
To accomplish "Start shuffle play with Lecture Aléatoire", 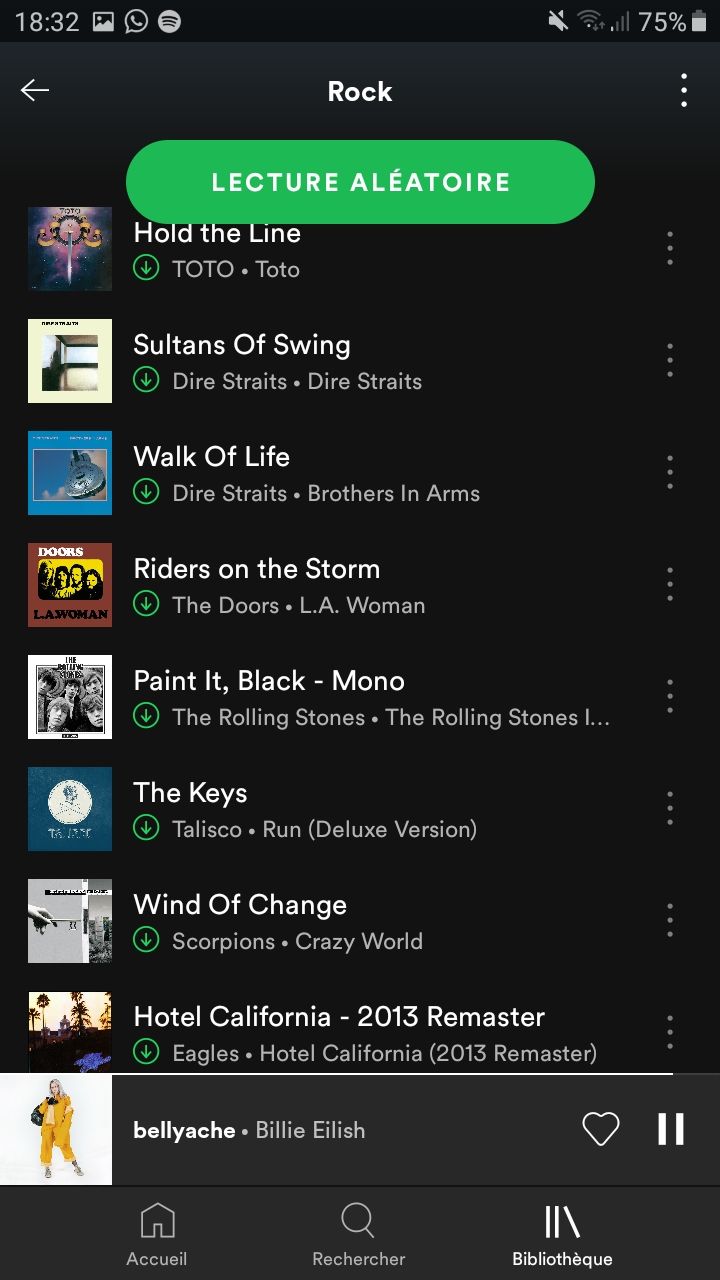I will [360, 182].
